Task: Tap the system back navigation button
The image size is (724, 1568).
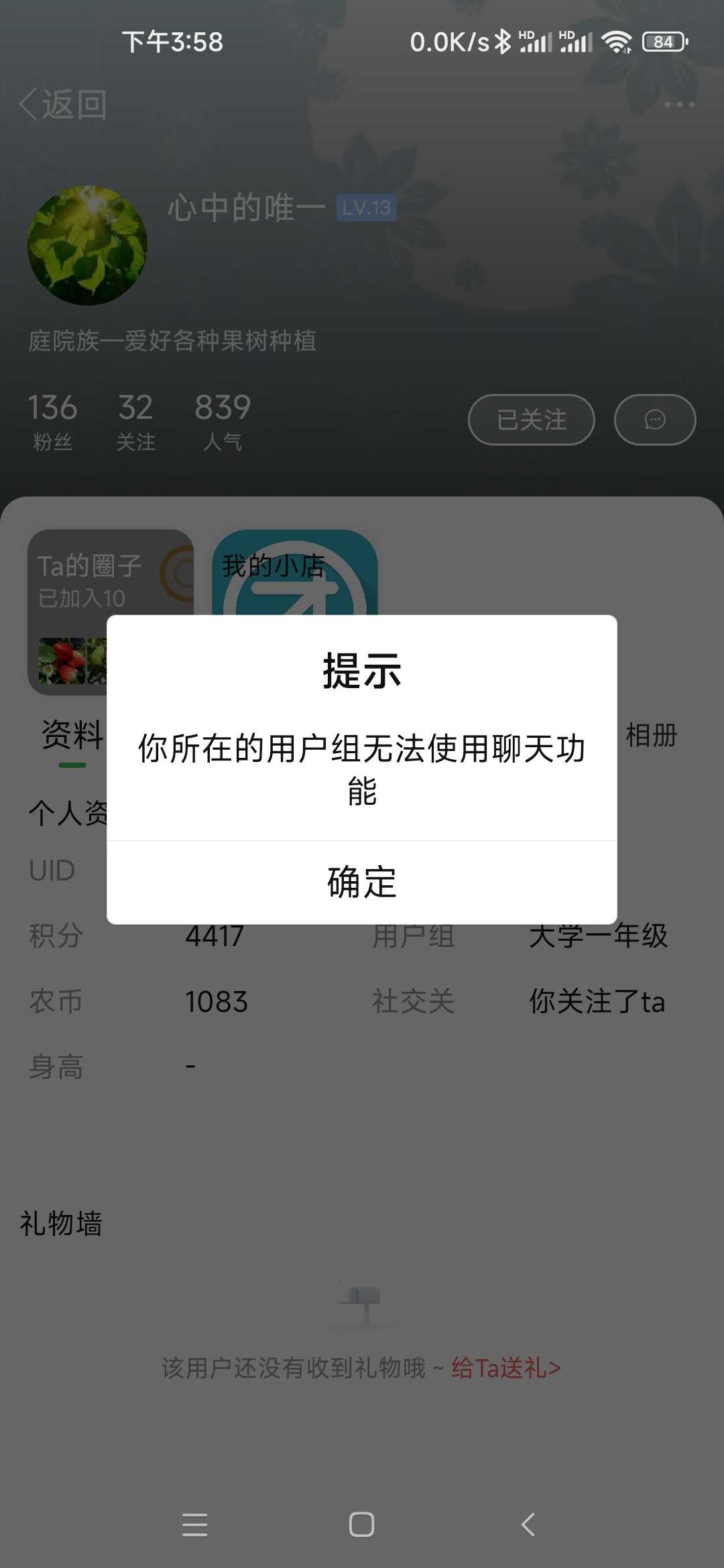Action: coord(528,1524)
